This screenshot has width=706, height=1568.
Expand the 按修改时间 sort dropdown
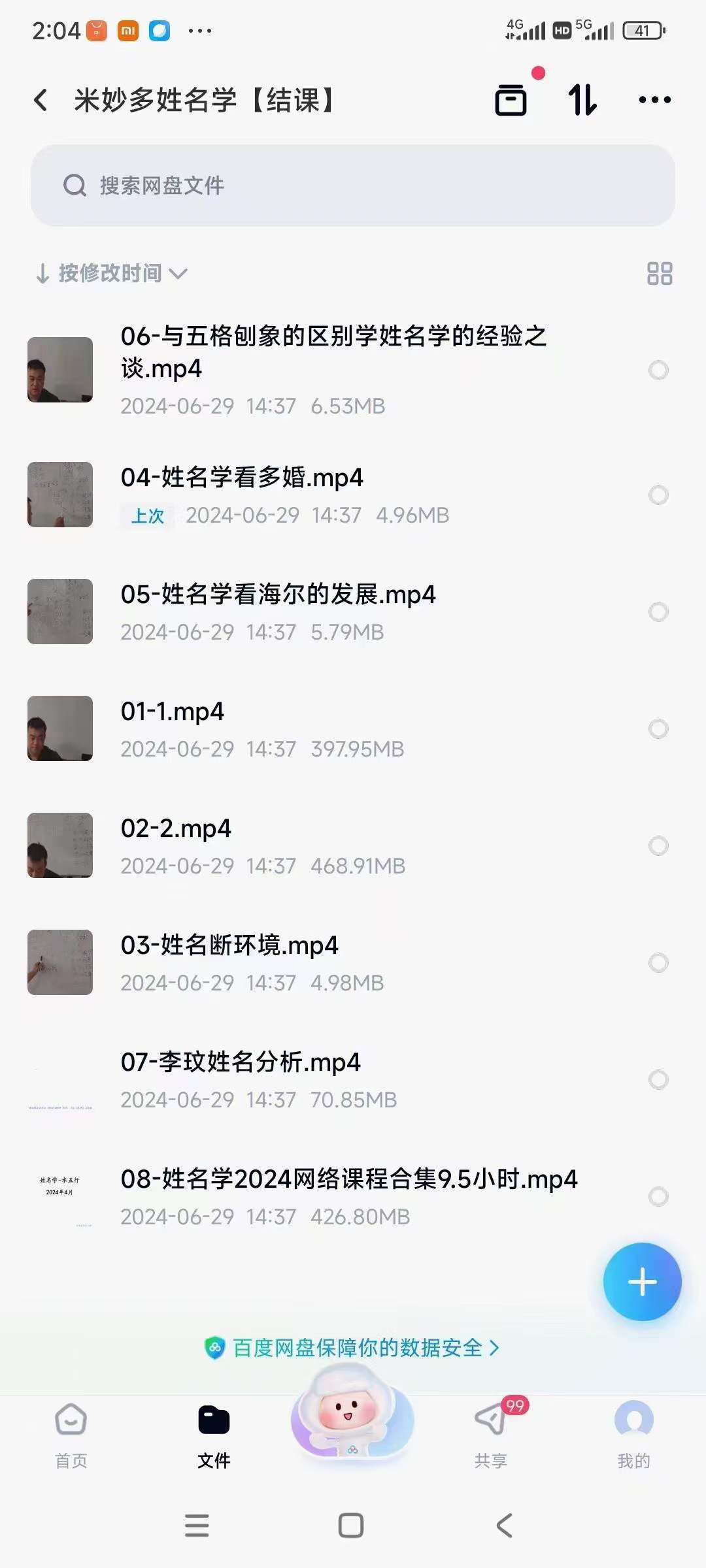(x=111, y=273)
